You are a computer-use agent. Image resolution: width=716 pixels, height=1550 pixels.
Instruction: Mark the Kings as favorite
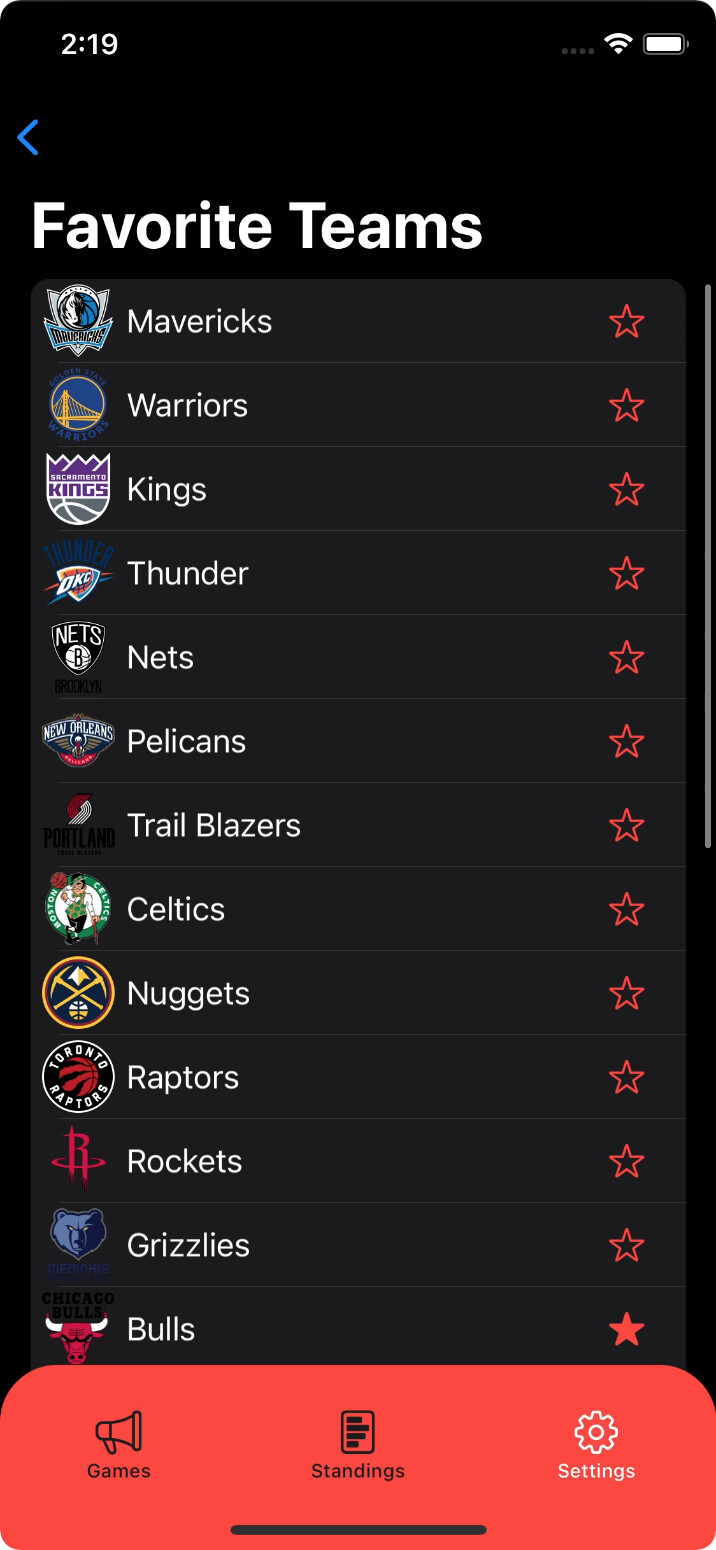point(627,490)
